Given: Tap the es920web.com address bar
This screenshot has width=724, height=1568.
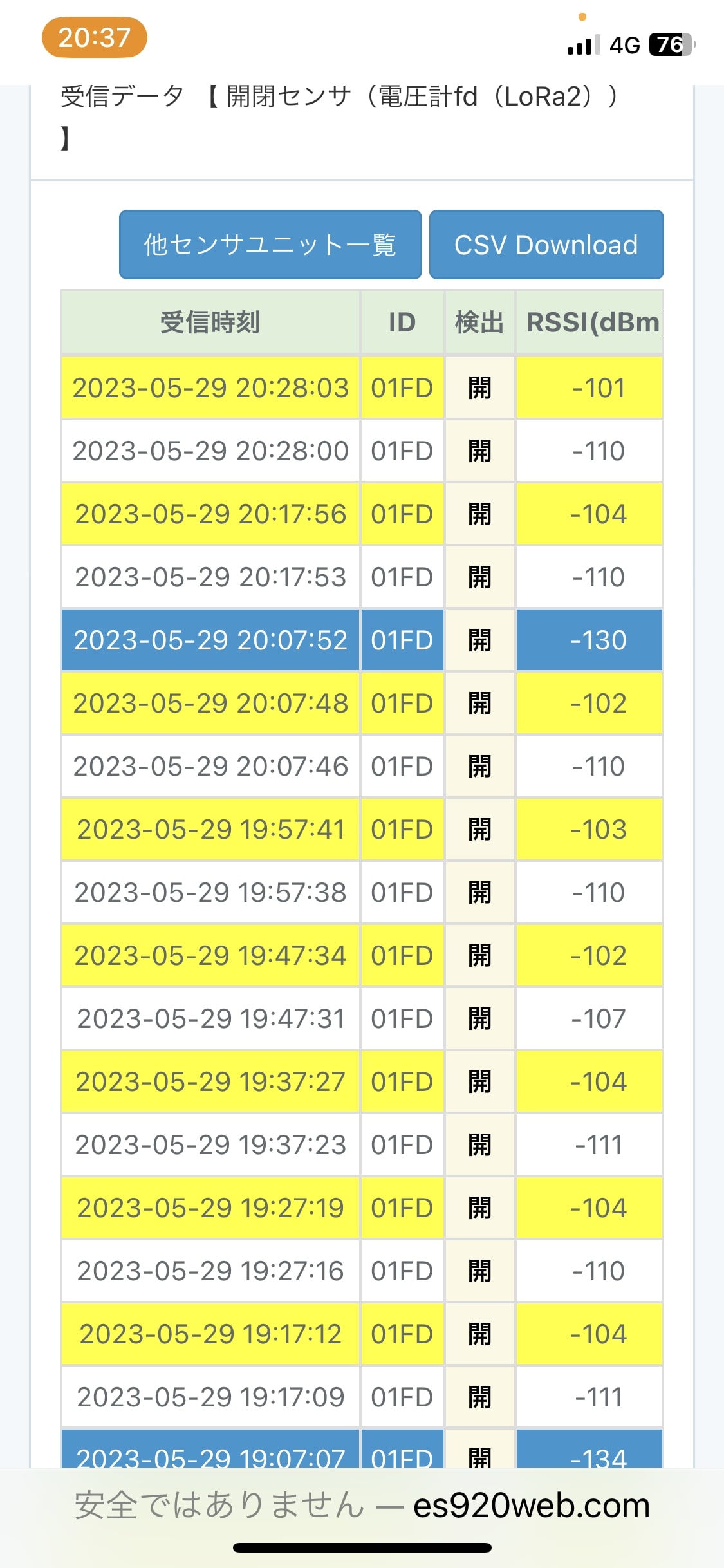Looking at the screenshot, I should click(362, 1506).
